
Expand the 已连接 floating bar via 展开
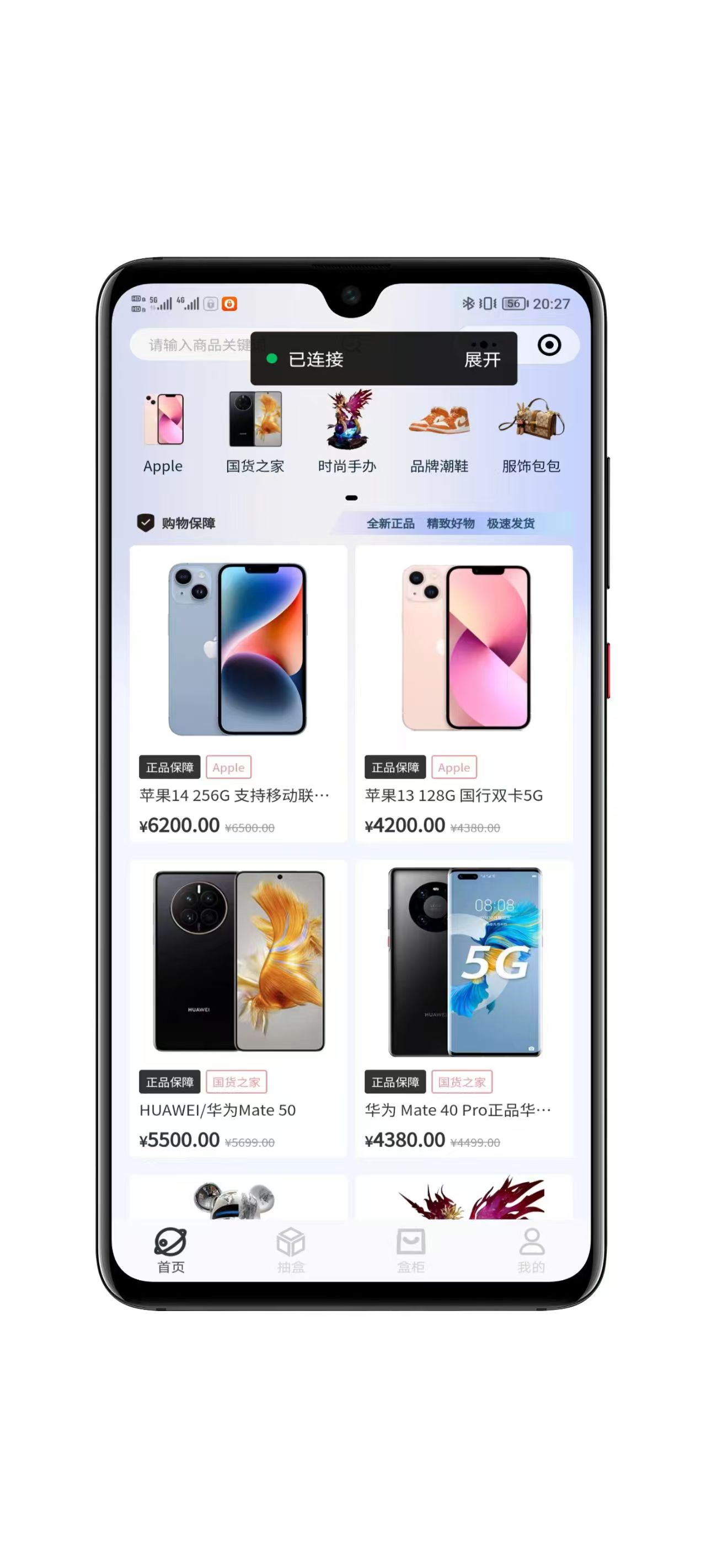click(482, 359)
